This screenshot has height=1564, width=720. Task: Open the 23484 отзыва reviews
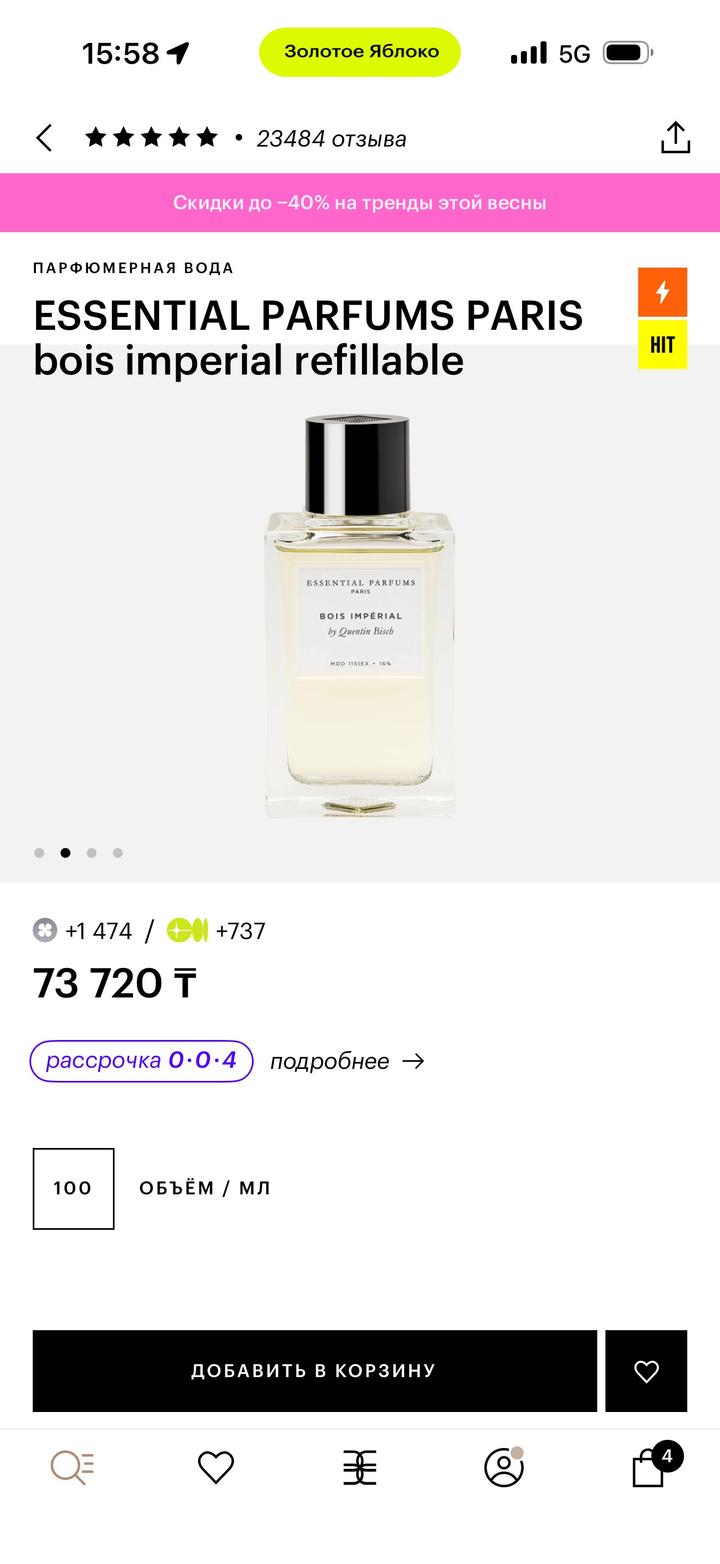(330, 139)
